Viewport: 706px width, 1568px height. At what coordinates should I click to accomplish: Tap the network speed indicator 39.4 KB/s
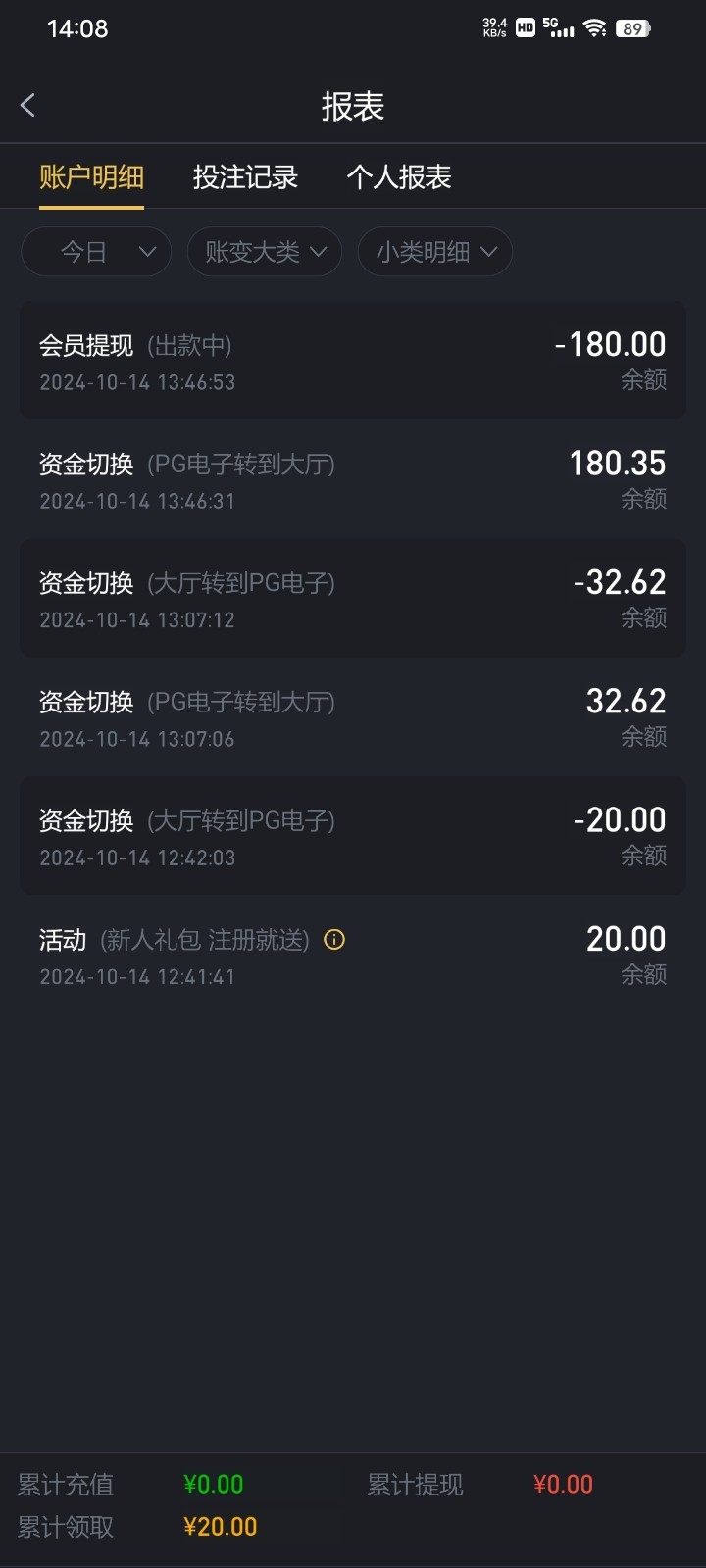click(x=493, y=28)
